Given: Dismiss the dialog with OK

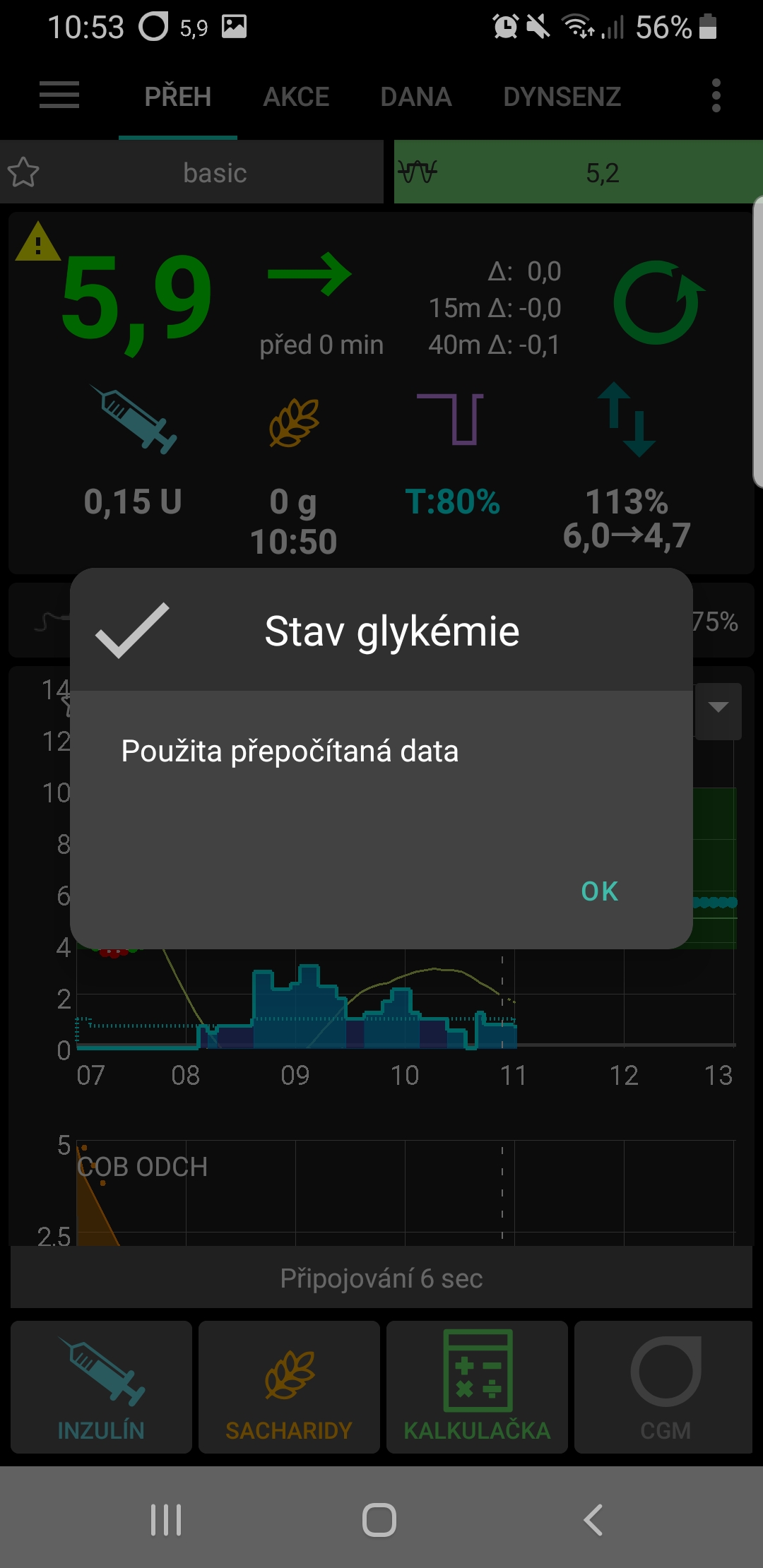Looking at the screenshot, I should tap(598, 891).
